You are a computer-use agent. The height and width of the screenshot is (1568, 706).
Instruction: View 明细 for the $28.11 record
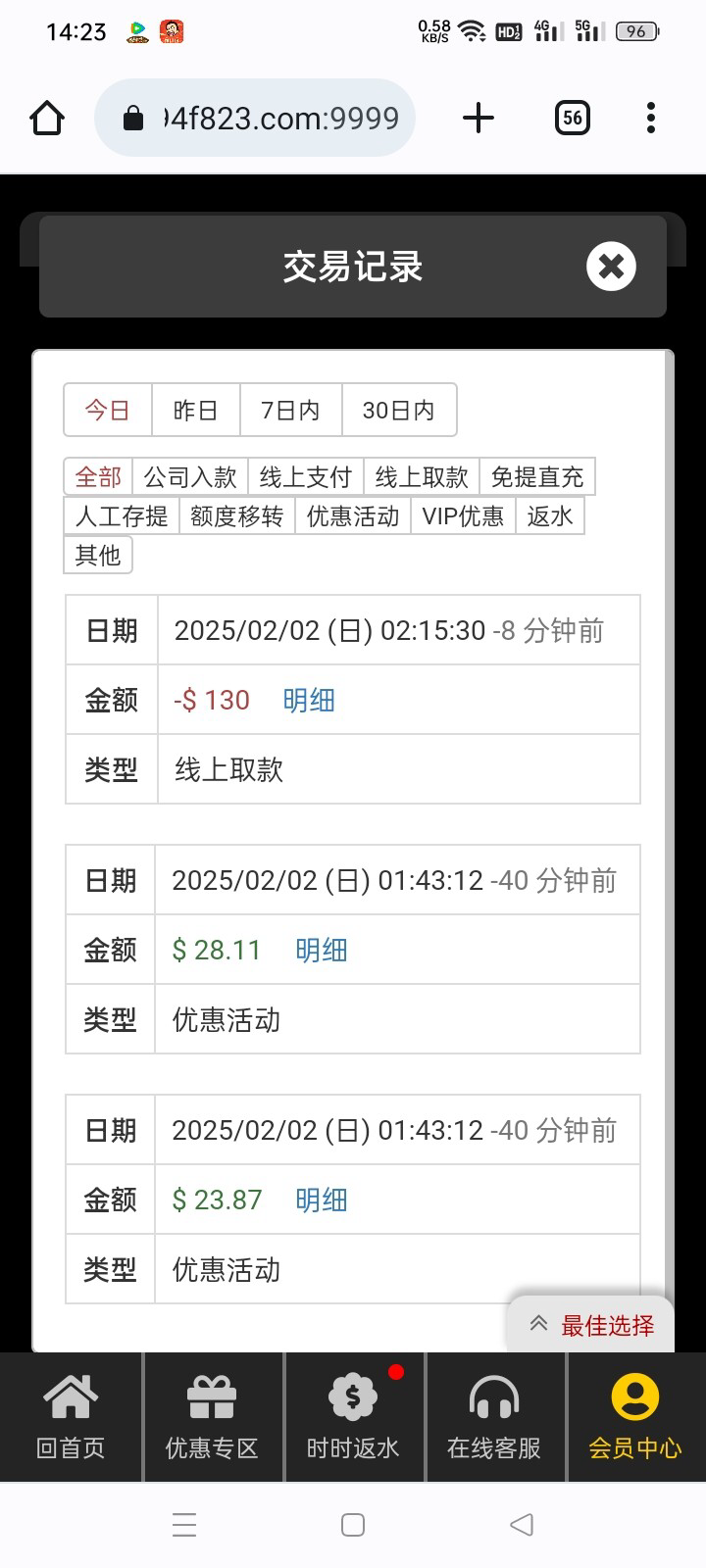coord(322,950)
